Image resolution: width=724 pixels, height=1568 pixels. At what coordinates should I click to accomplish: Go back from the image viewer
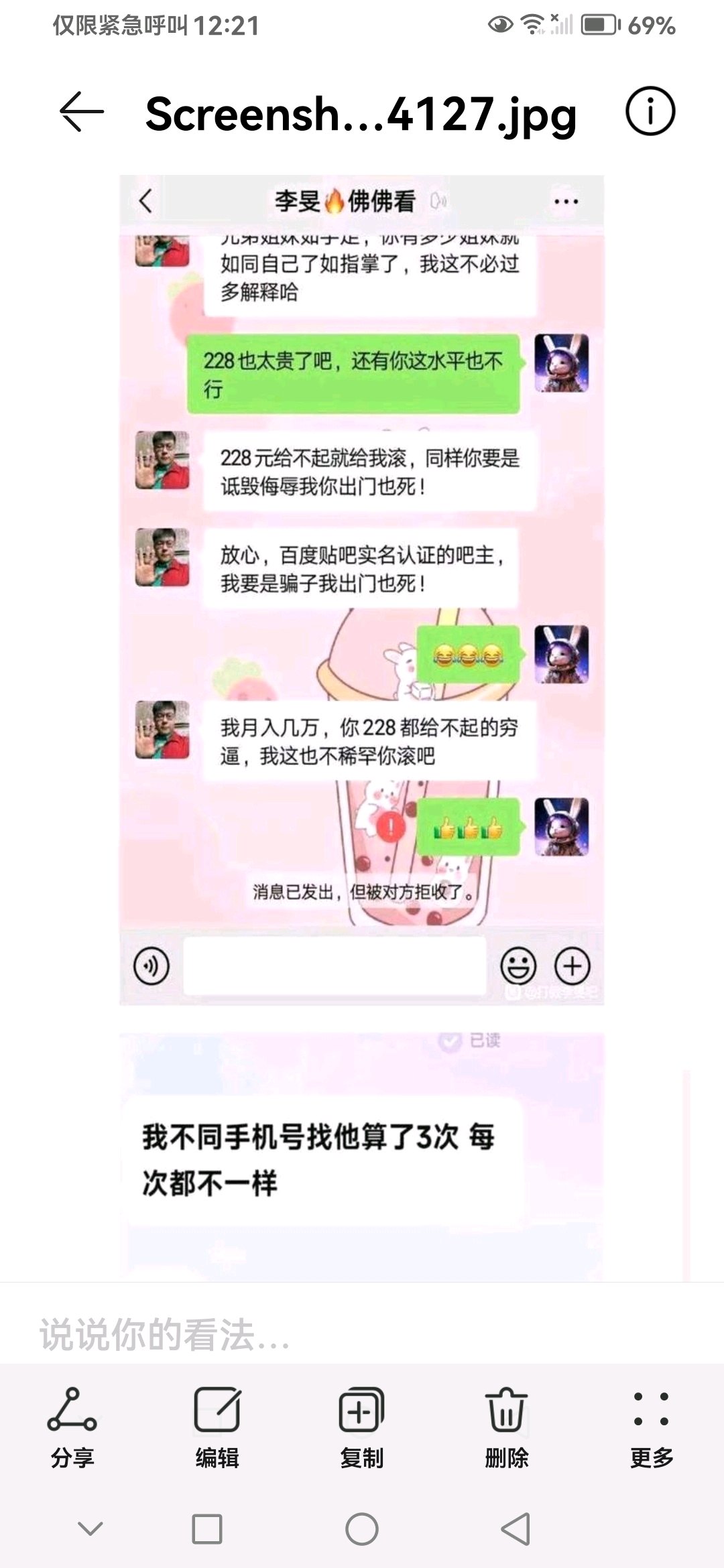pos(82,112)
